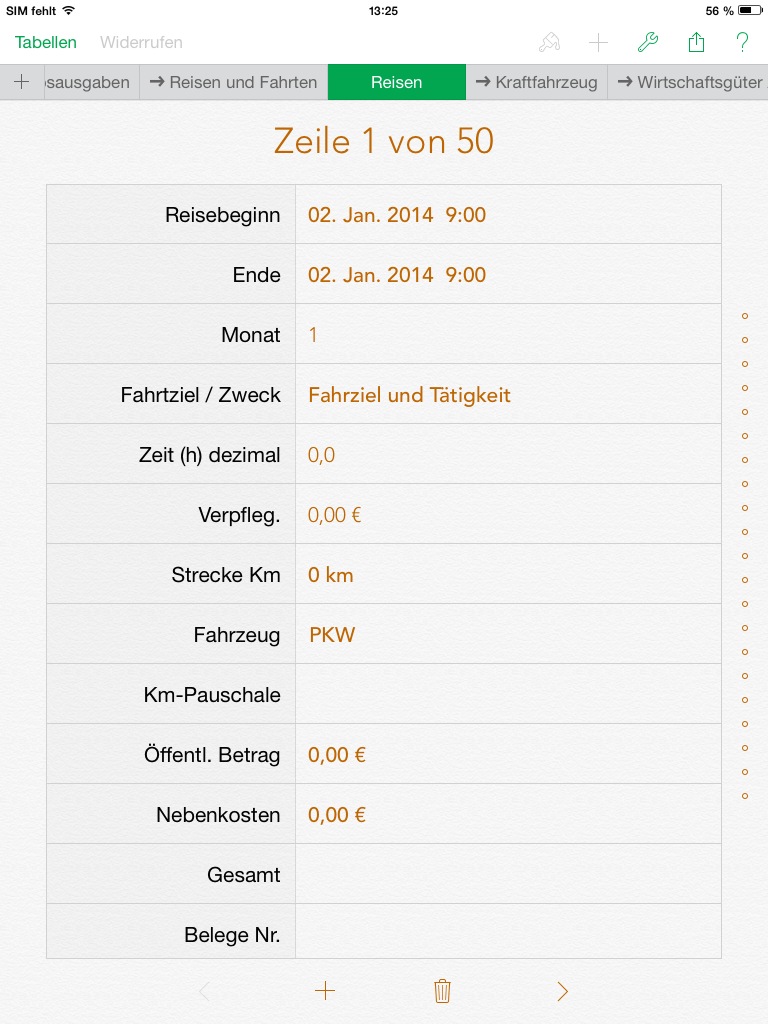Image resolution: width=768 pixels, height=1024 pixels.
Task: Change the Fahrzeug value PKW
Action: [507, 635]
